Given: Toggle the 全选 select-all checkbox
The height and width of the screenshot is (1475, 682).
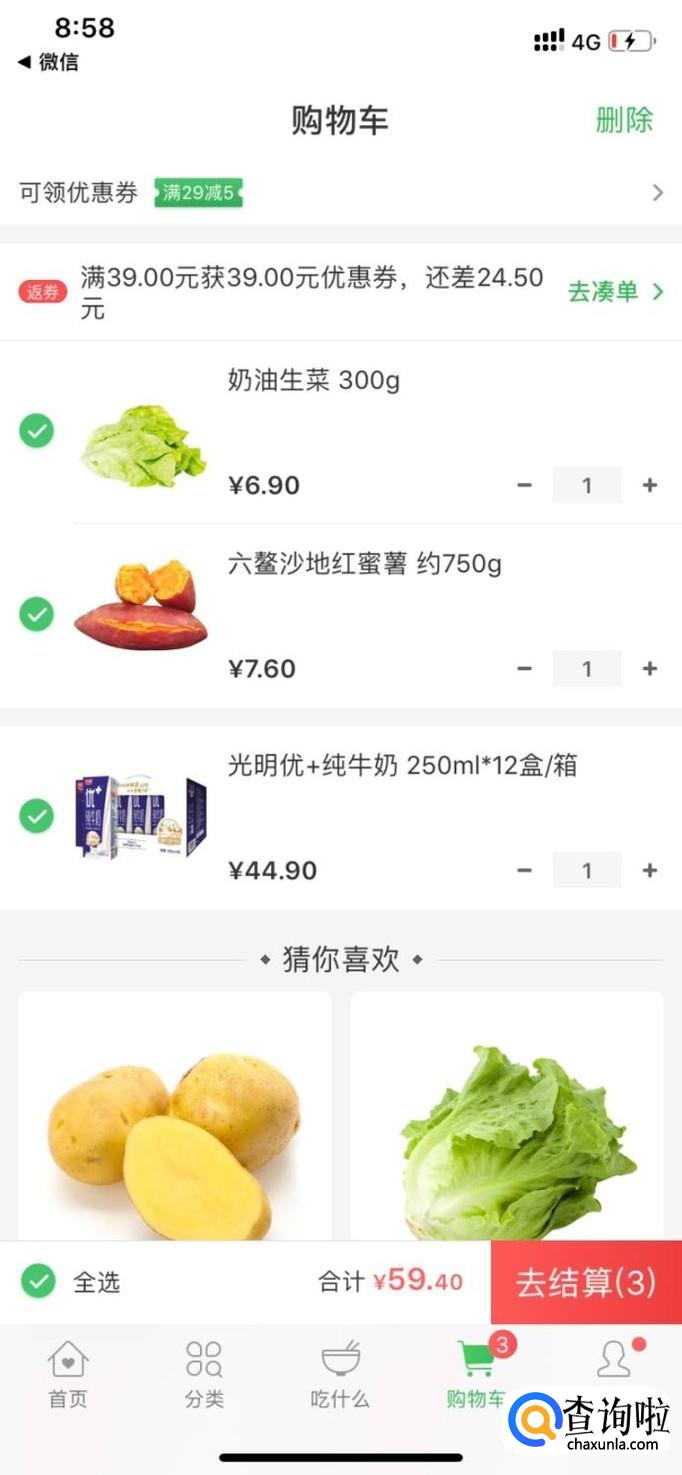Looking at the screenshot, I should pyautogui.click(x=39, y=1281).
